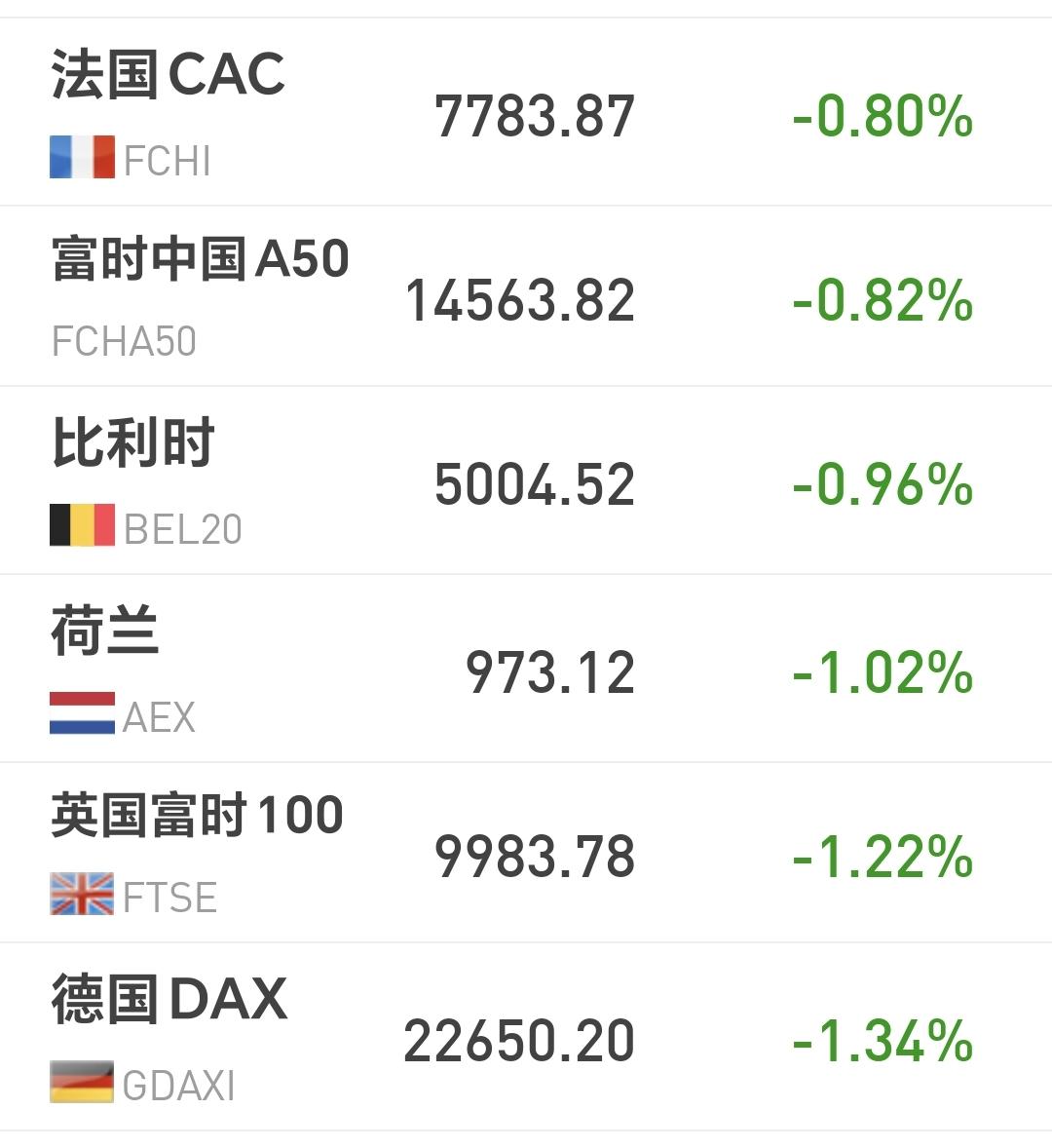Click the AEX ticker label
Viewport: 1052px width, 1148px height.
(x=161, y=717)
